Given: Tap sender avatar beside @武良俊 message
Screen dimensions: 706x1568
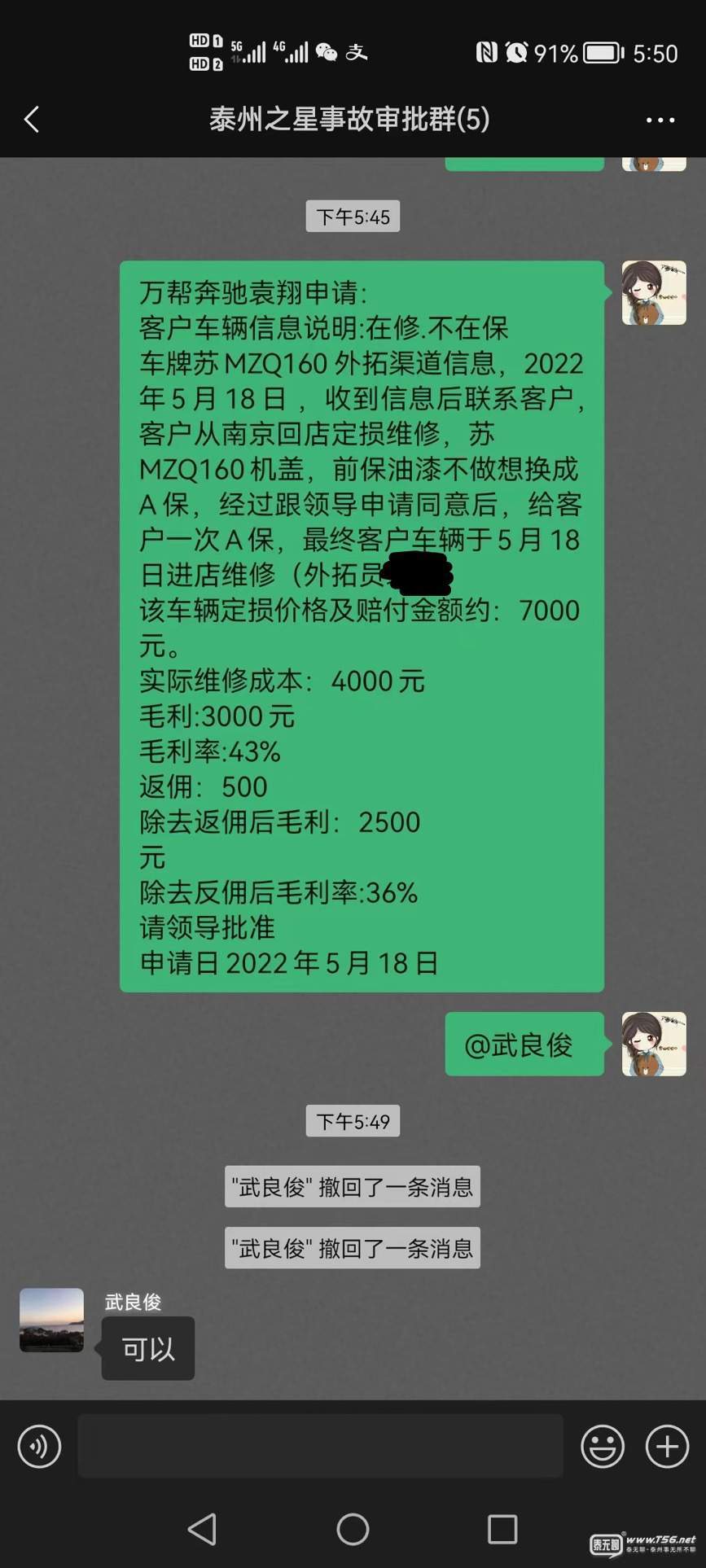Looking at the screenshot, I should click(x=654, y=1044).
